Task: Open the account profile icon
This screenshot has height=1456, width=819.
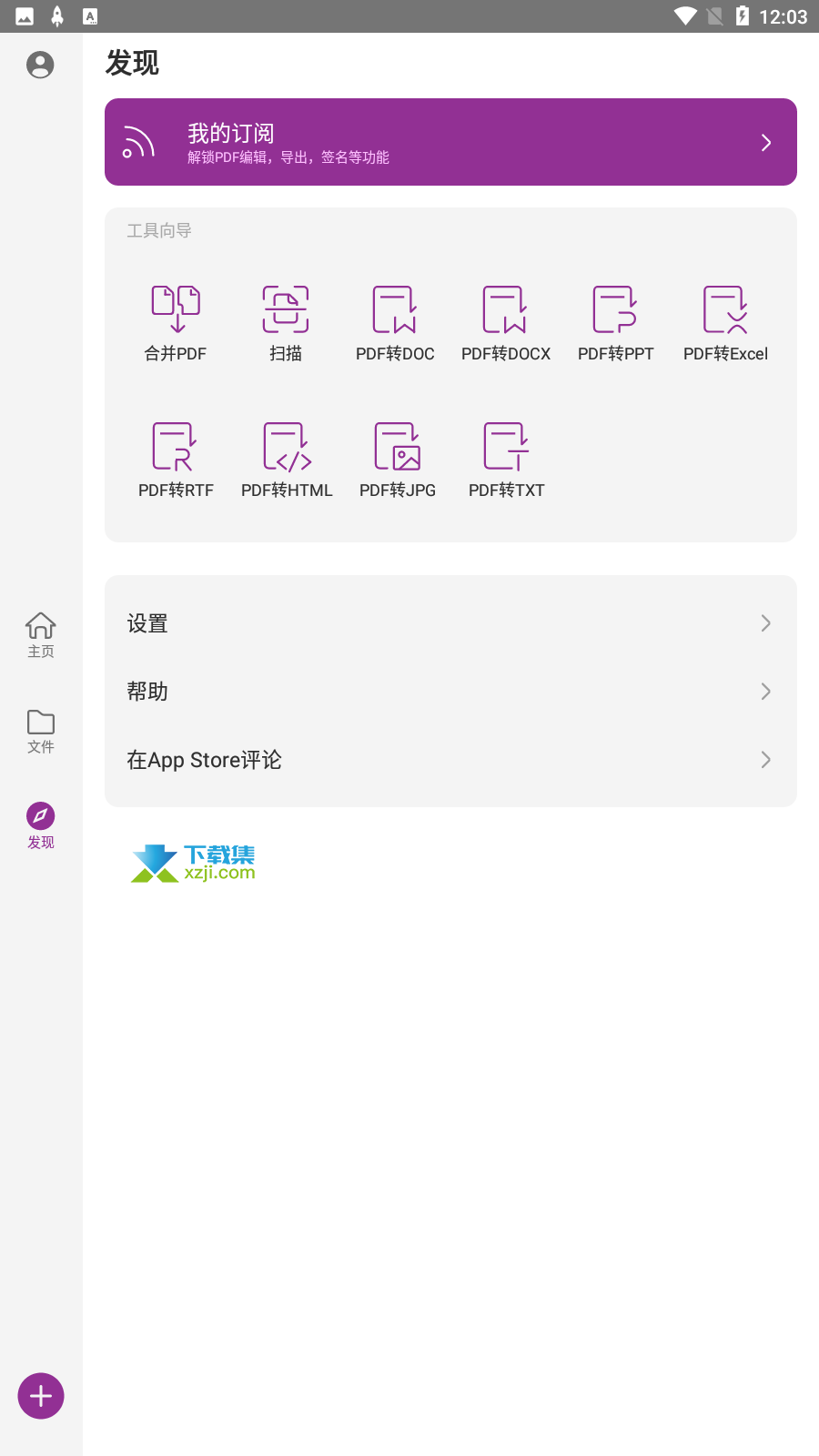Action: (40, 65)
